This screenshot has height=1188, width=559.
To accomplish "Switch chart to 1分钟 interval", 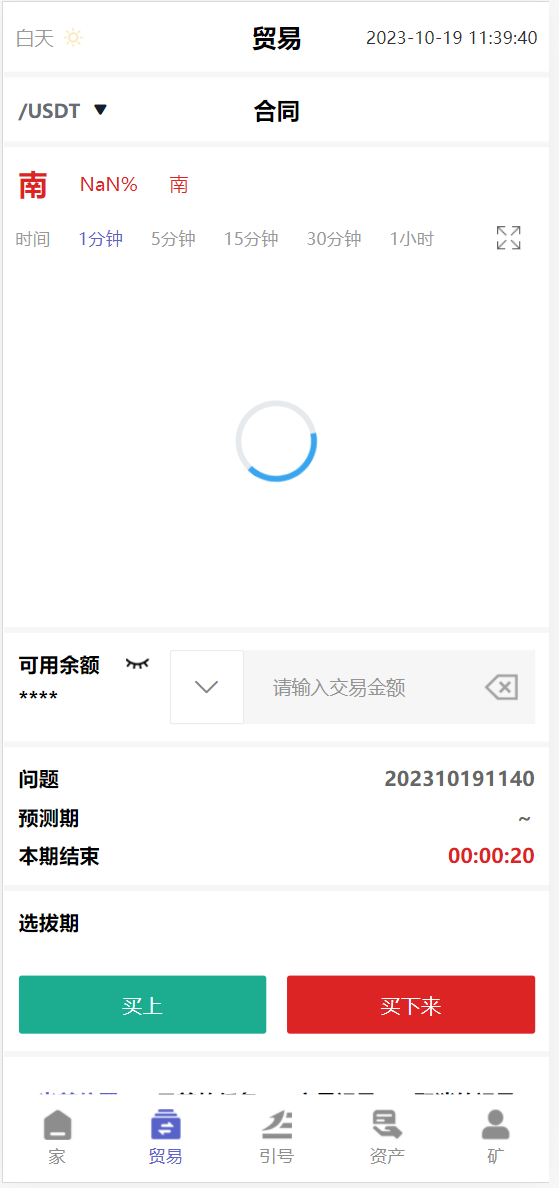I will [x=101, y=239].
